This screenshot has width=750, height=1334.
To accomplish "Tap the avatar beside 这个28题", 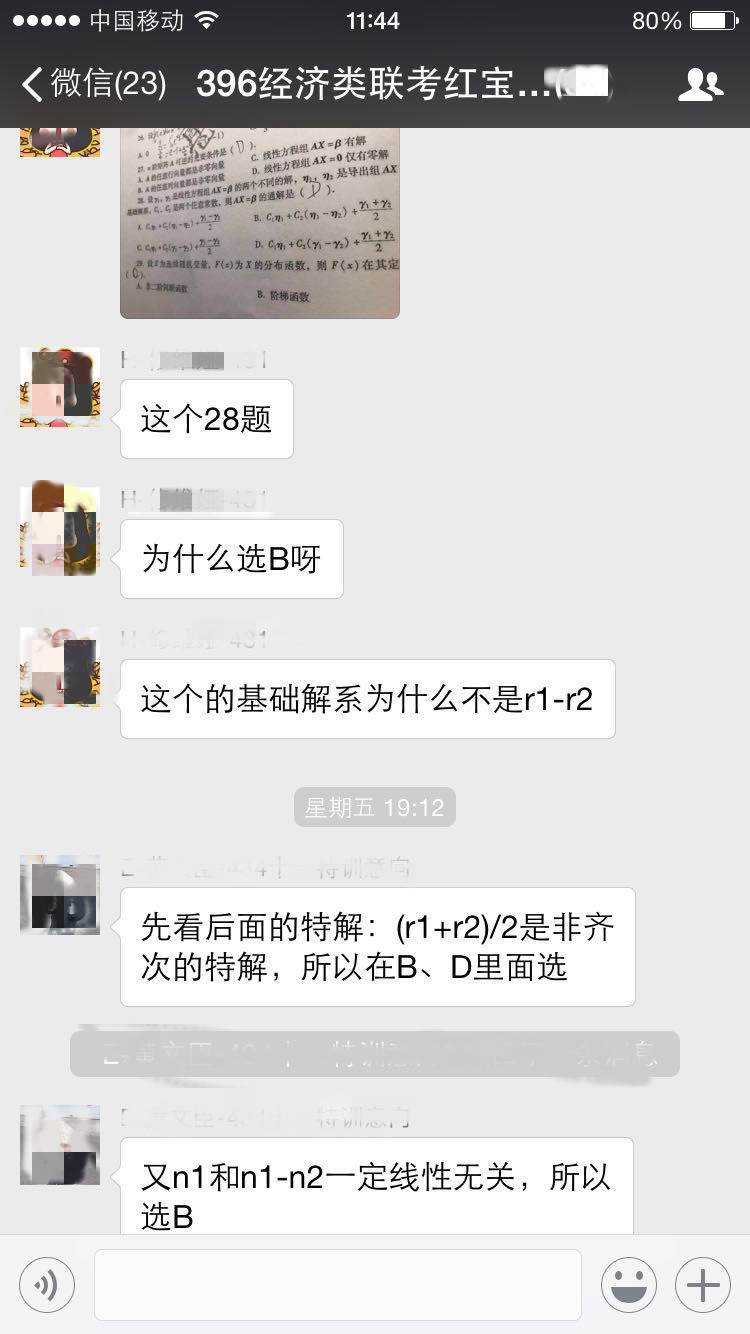I will [x=60, y=388].
